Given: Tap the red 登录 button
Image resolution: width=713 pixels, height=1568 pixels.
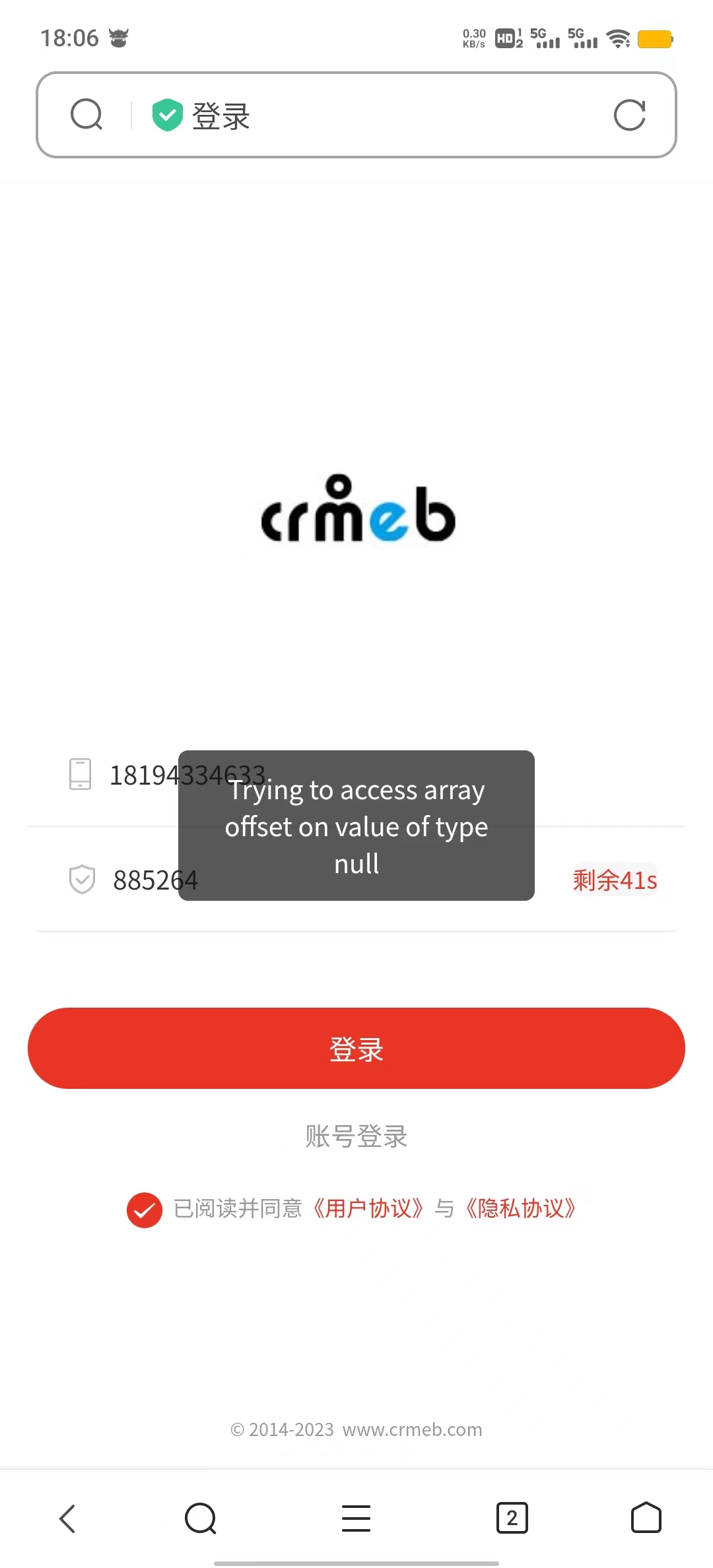Looking at the screenshot, I should click(356, 1048).
